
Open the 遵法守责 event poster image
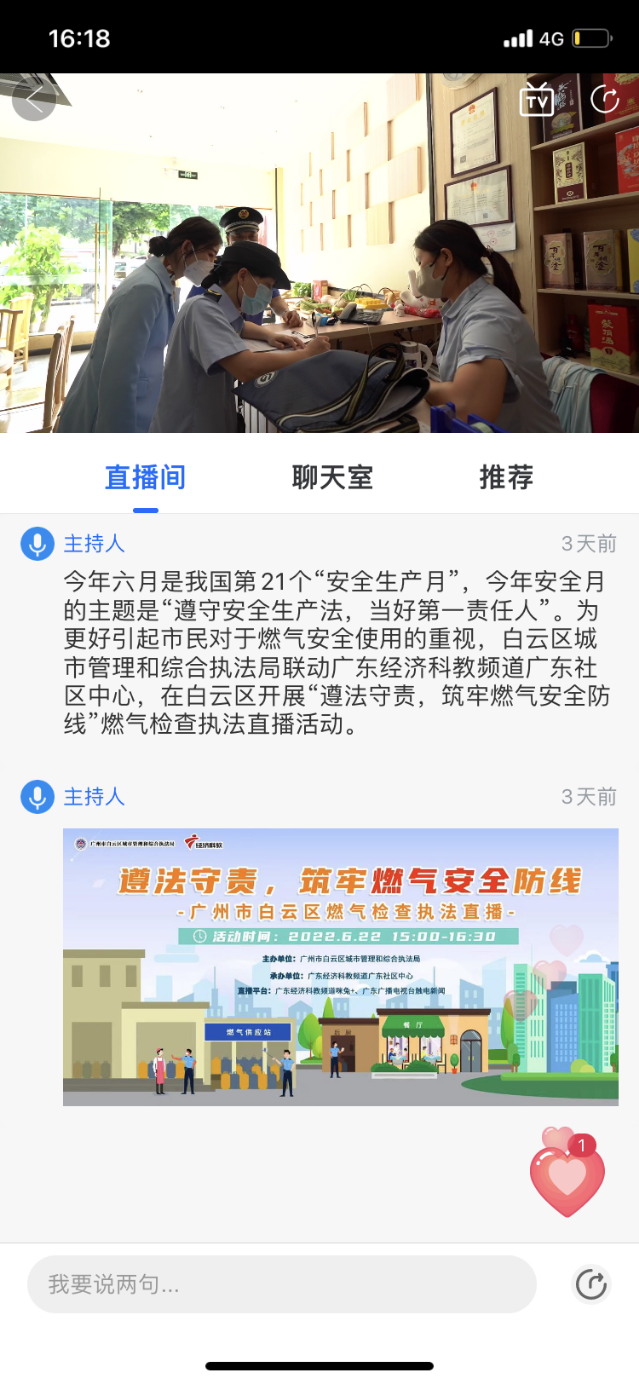tap(340, 966)
